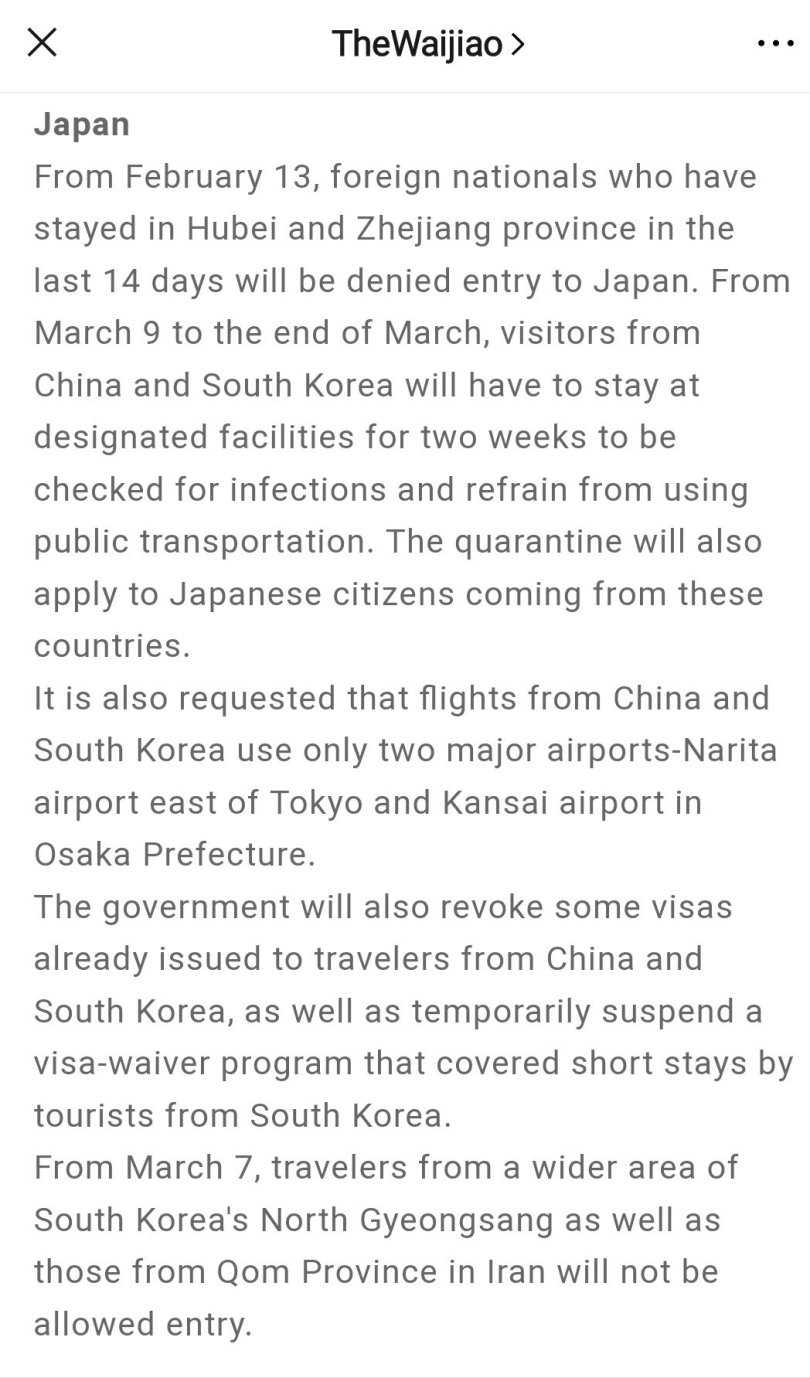Open TheWaijiao account page
810x1378 pixels.
pos(427,44)
